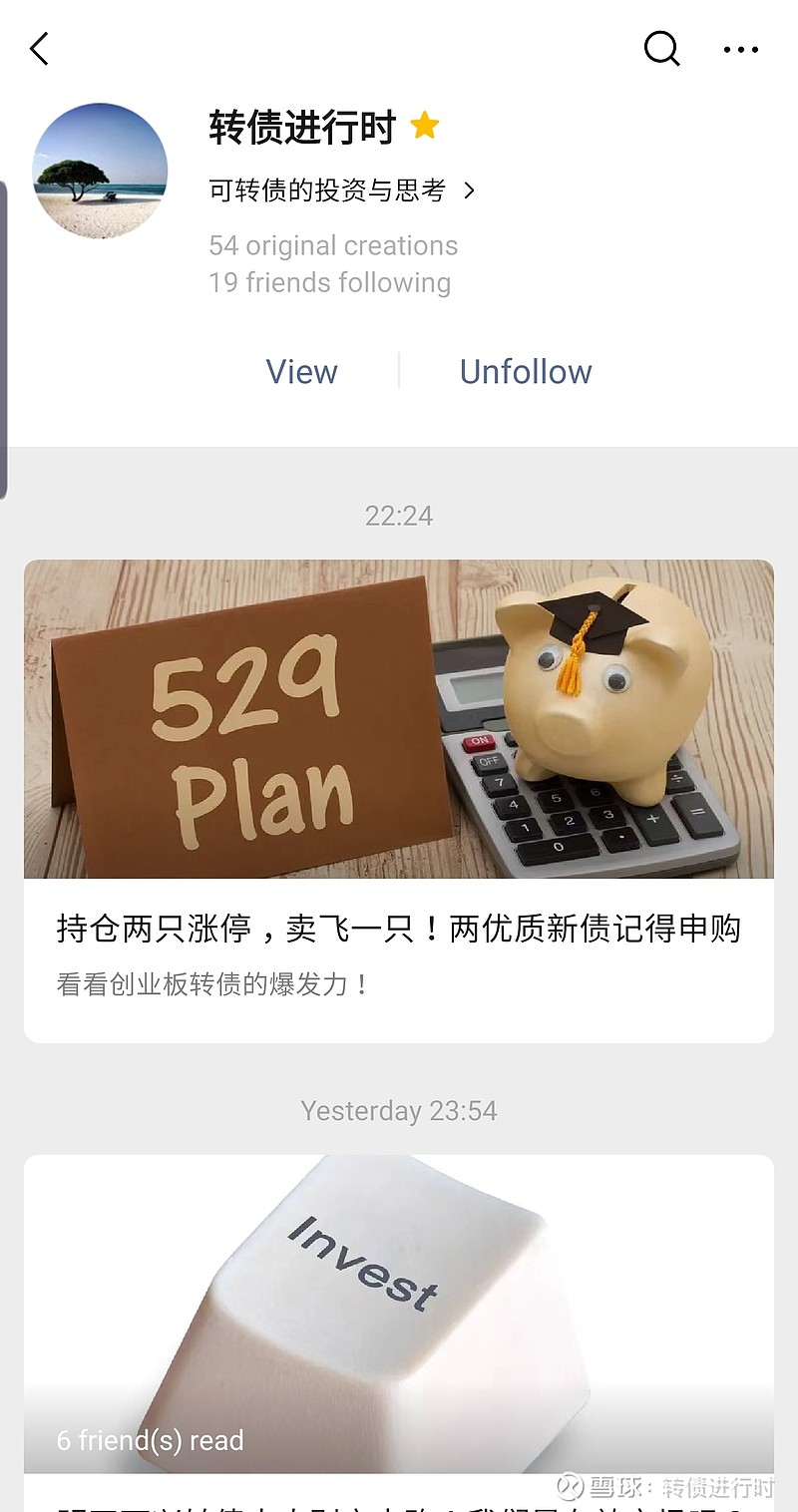Open the more options (...) menu

pyautogui.click(x=740, y=48)
